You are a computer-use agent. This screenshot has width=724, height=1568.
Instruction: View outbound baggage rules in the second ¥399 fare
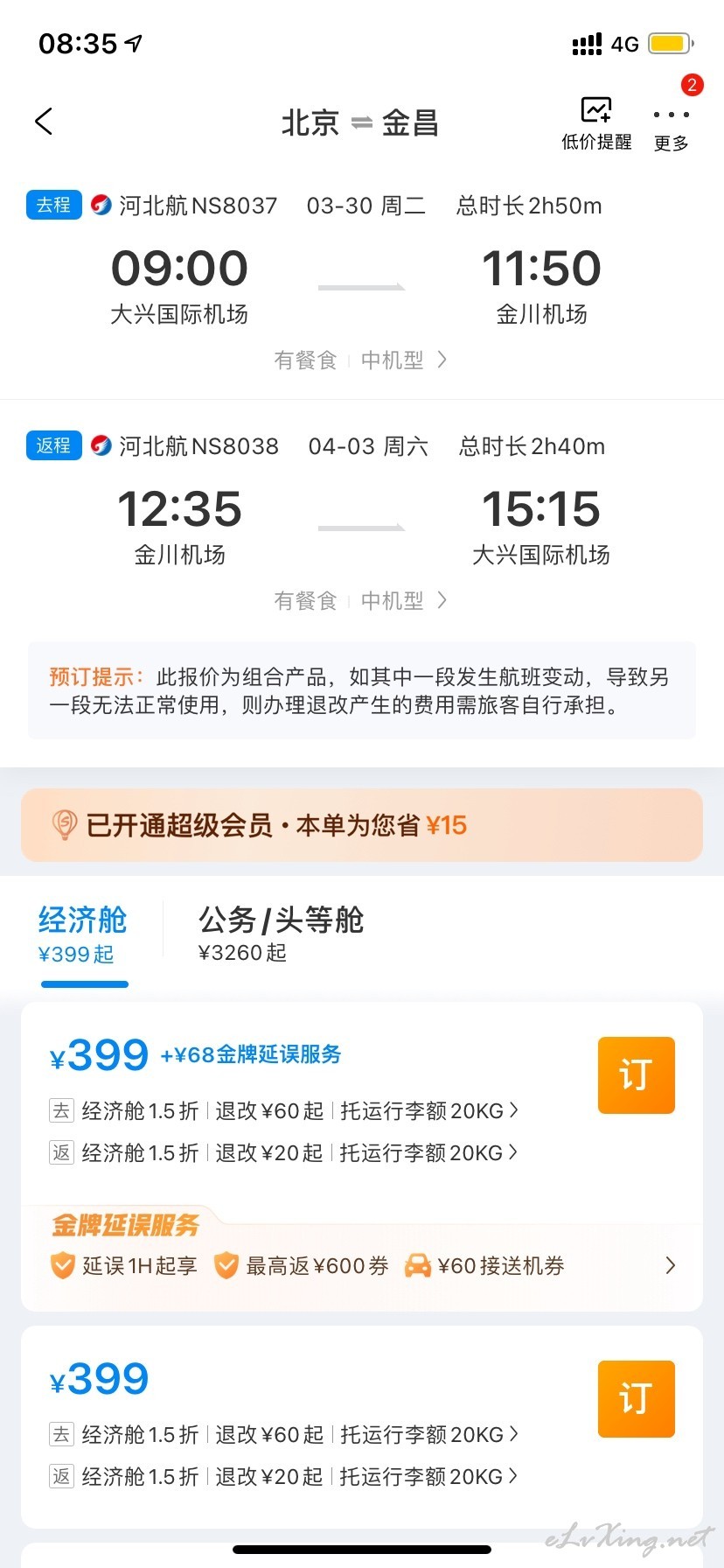[x=429, y=1434]
